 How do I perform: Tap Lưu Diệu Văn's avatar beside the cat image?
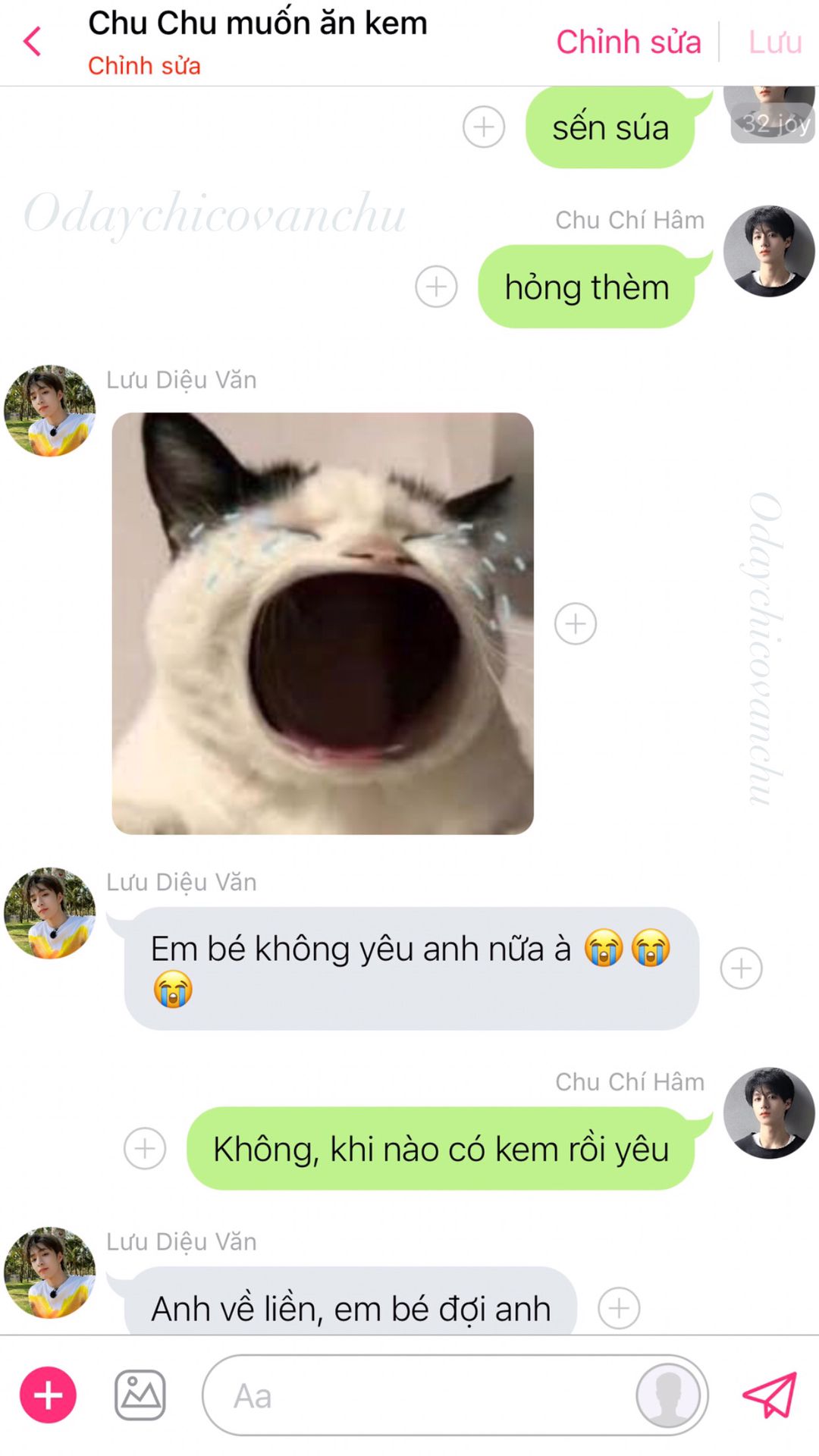[50, 410]
